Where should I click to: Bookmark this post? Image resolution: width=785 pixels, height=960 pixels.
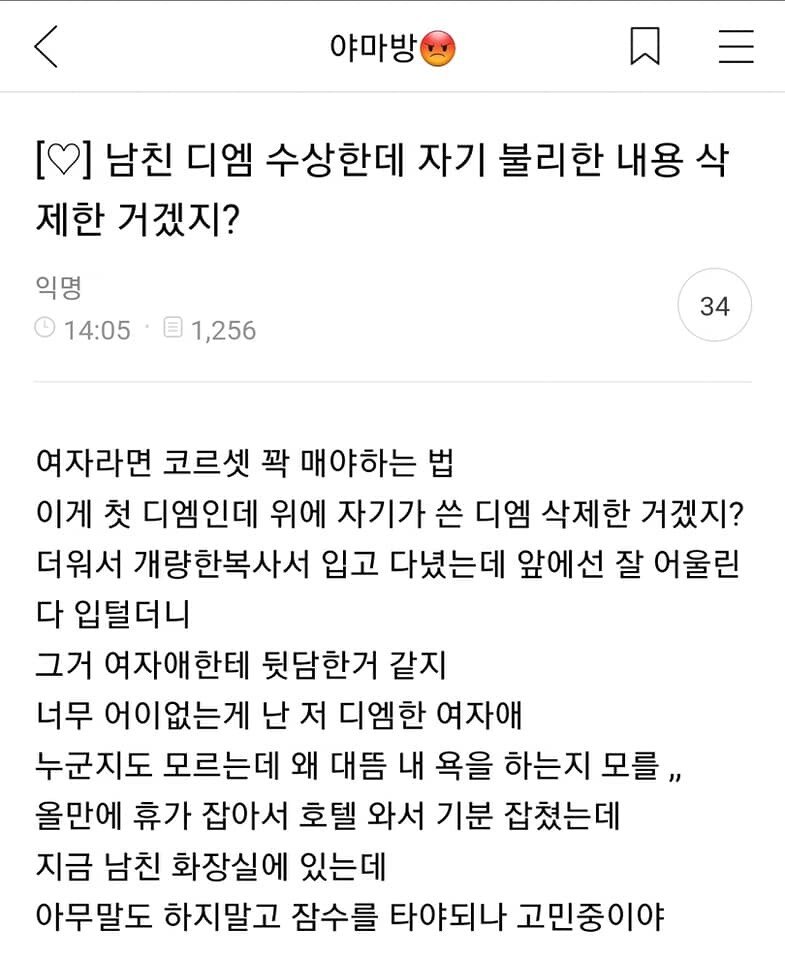[645, 47]
